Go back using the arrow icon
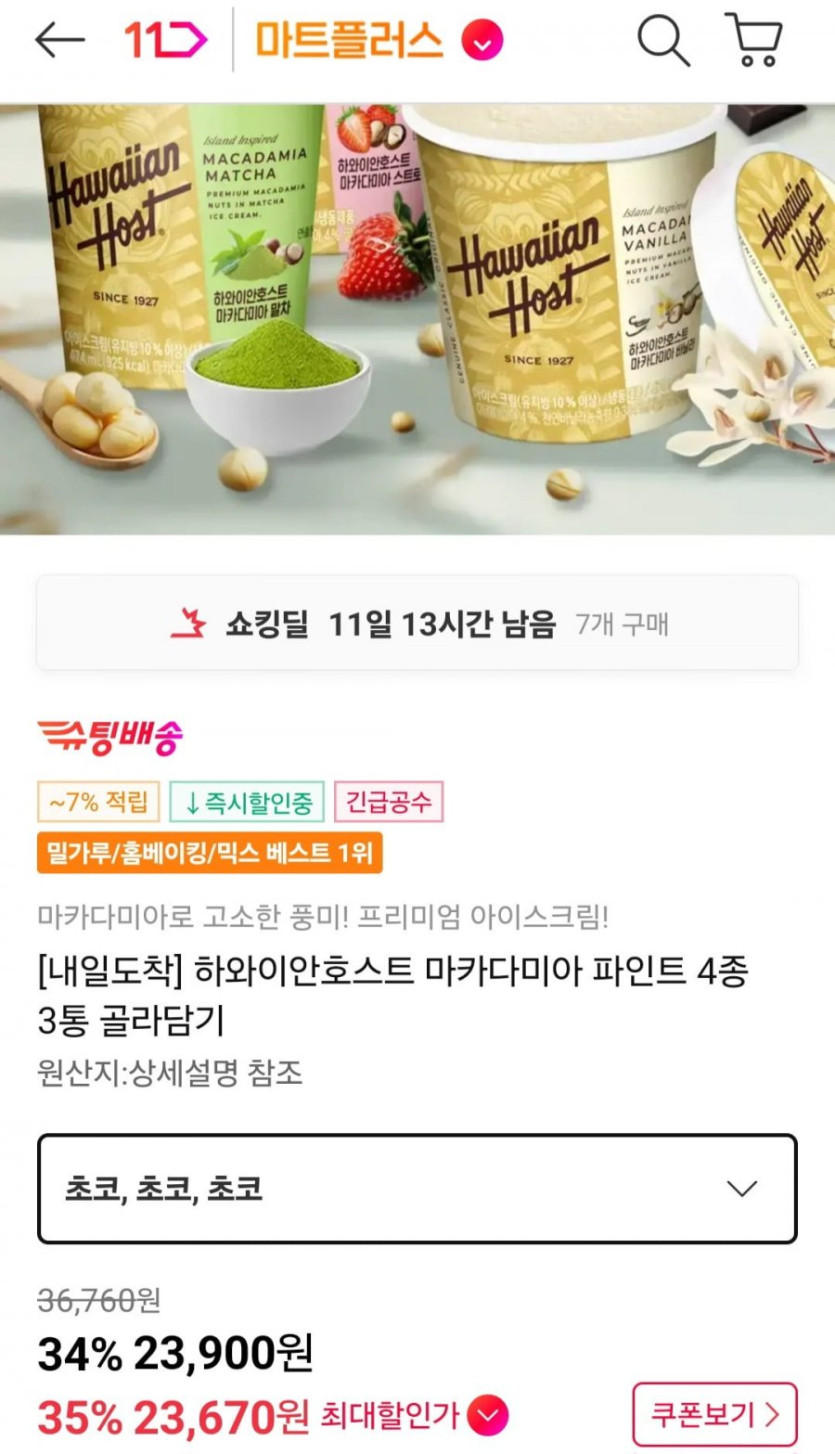 pyautogui.click(x=59, y=40)
